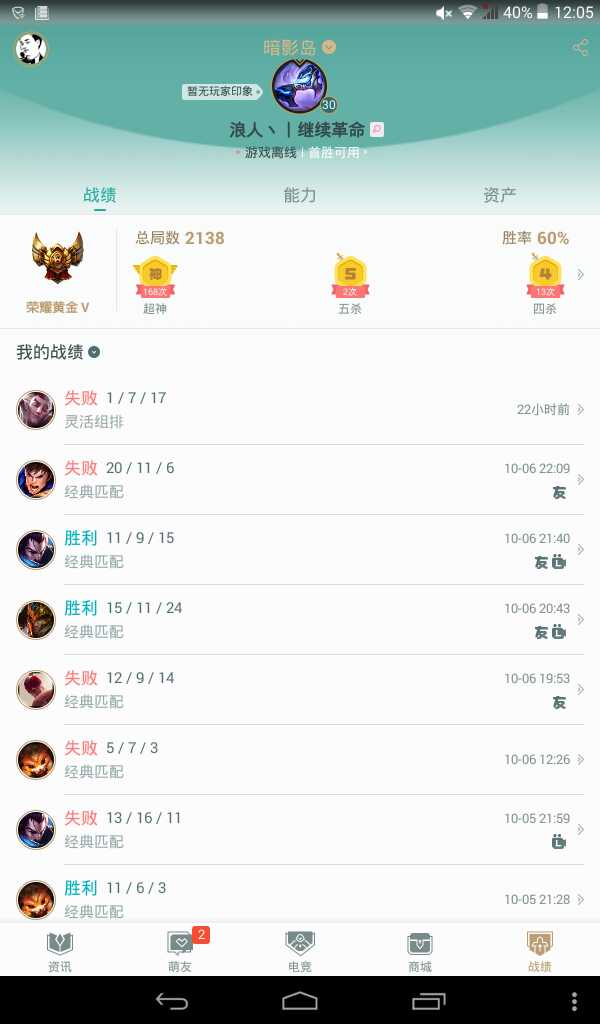View the won match 11/9/15

(300, 550)
